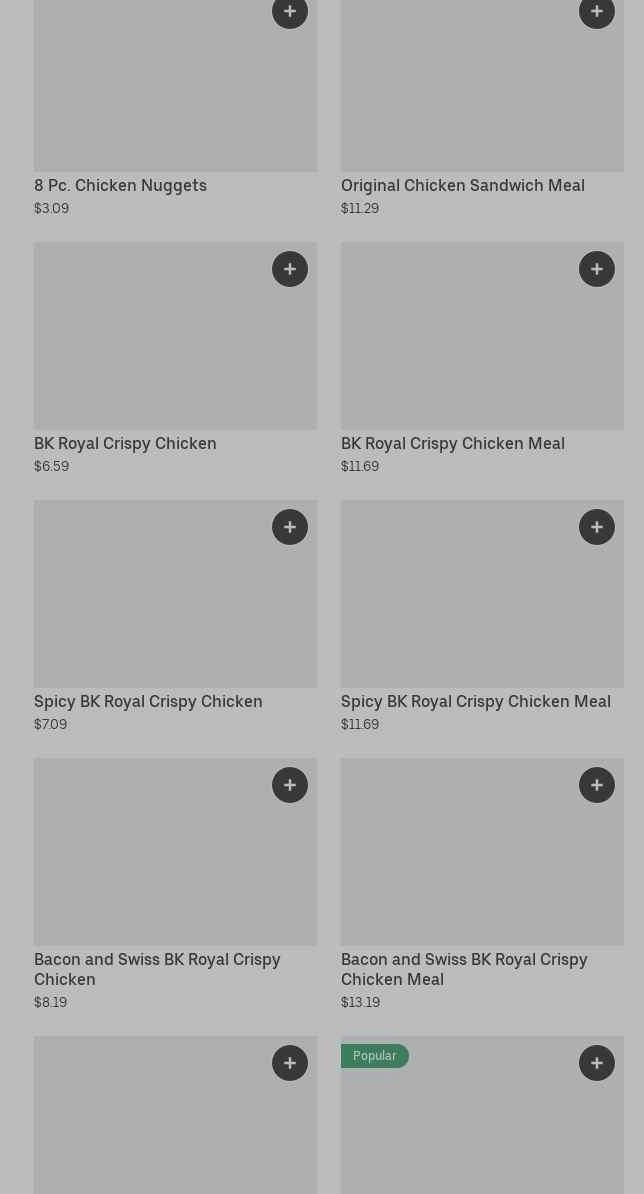
Task: Add Spicy BK Royal Crispy Chicken to cart
Action: (x=290, y=527)
